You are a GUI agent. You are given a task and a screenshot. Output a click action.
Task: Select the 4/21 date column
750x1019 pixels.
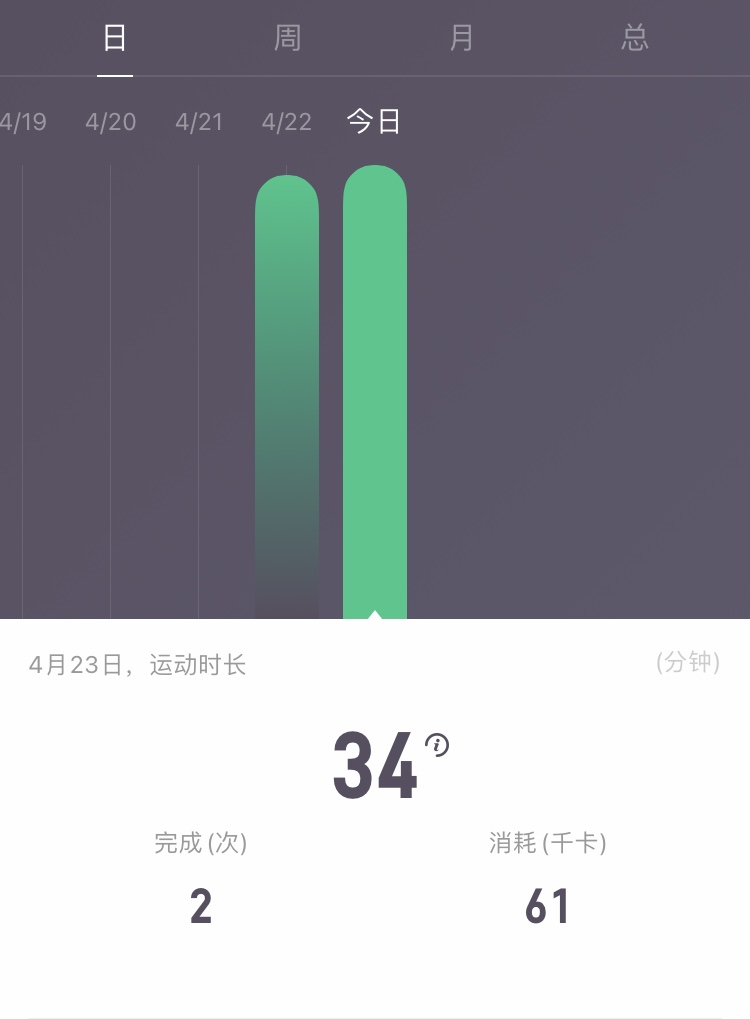(199, 122)
